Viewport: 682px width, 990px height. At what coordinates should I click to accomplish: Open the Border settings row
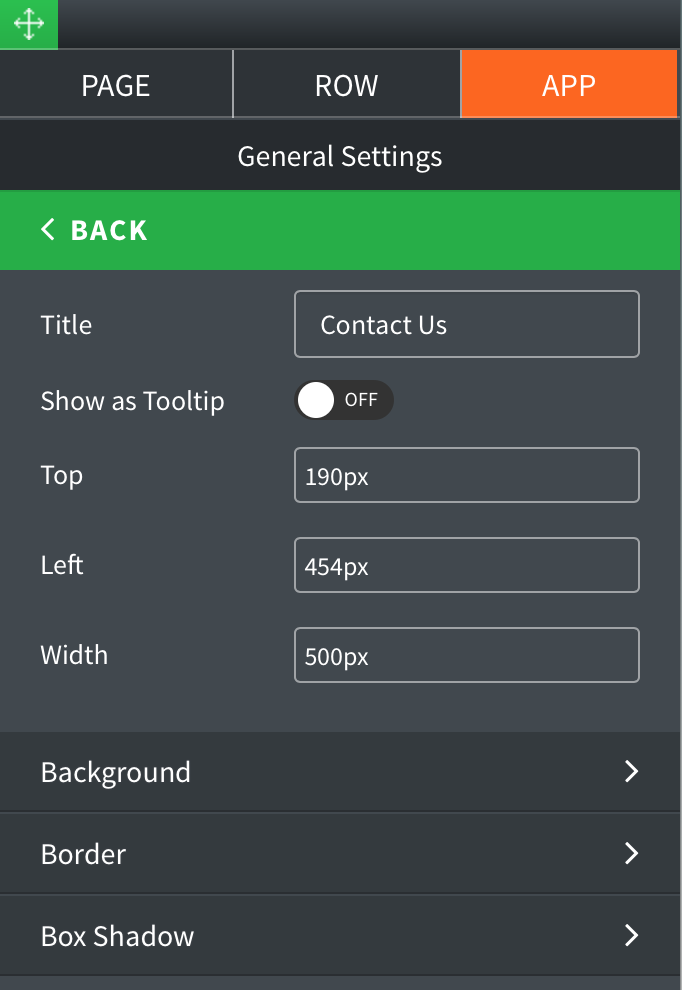pyautogui.click(x=340, y=854)
